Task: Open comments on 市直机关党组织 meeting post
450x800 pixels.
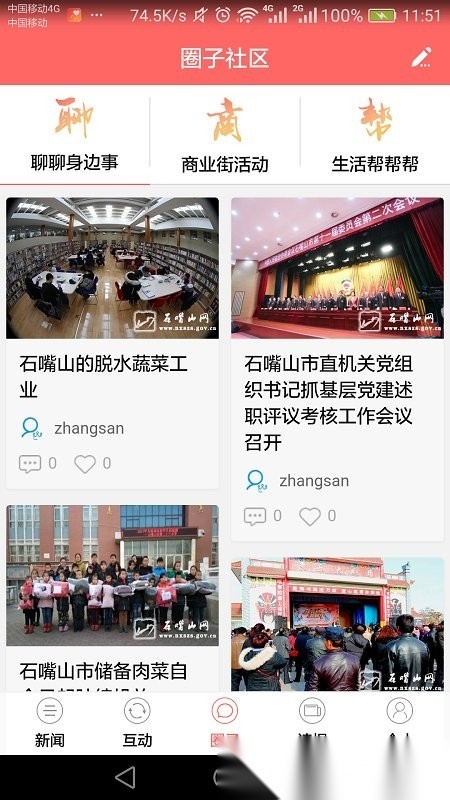Action: 263,516
